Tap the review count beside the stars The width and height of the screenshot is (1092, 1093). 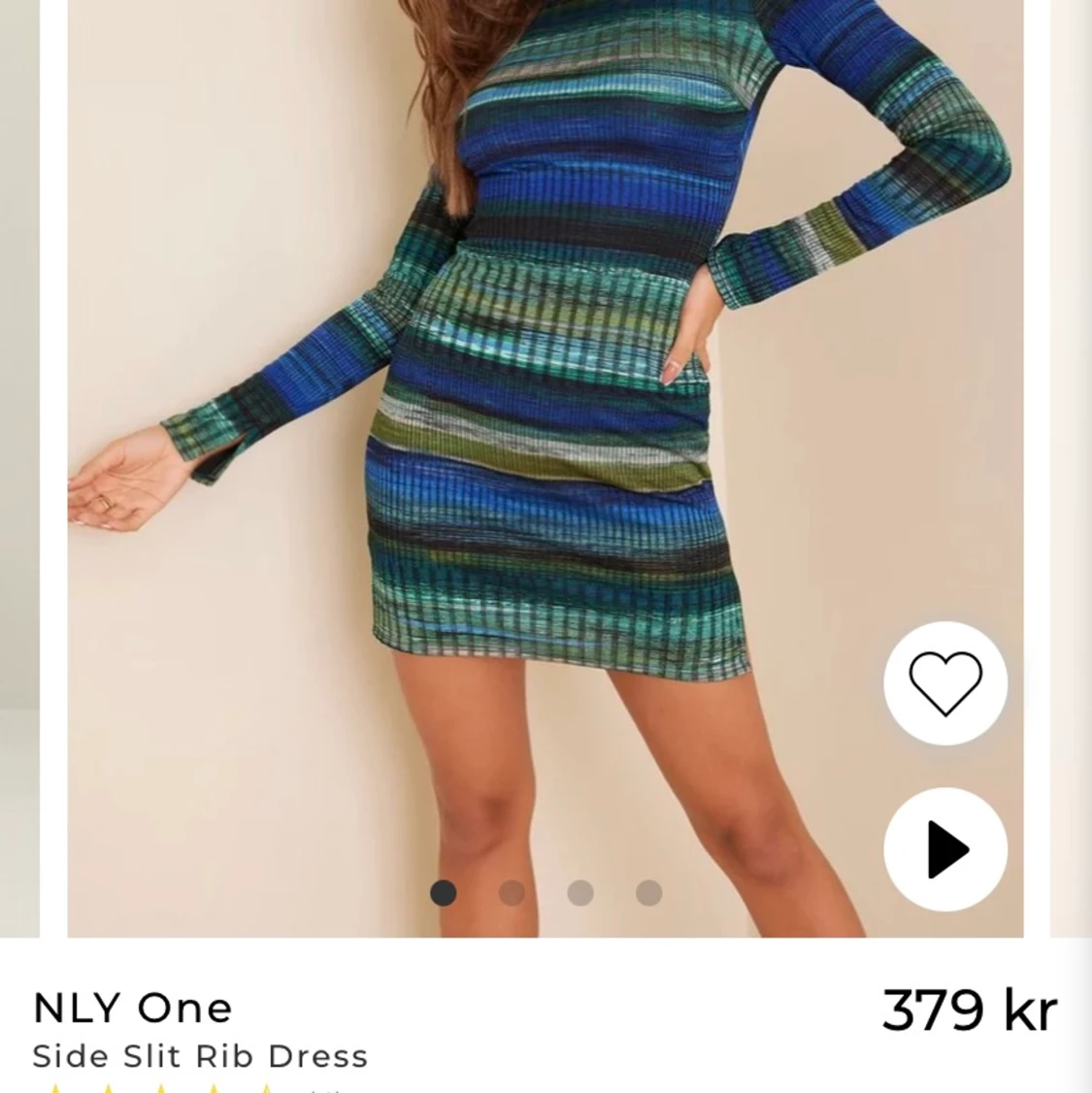320,1088
